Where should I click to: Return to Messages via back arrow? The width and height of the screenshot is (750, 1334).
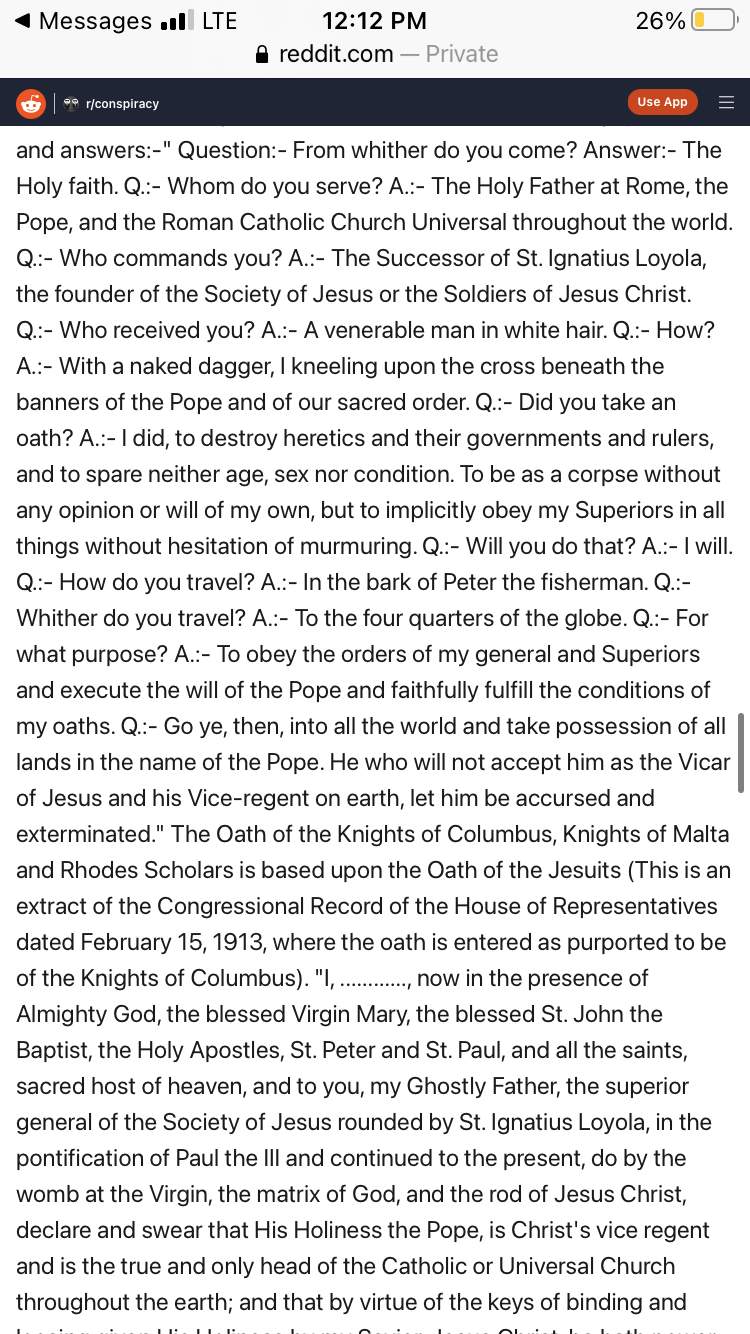(86, 21)
